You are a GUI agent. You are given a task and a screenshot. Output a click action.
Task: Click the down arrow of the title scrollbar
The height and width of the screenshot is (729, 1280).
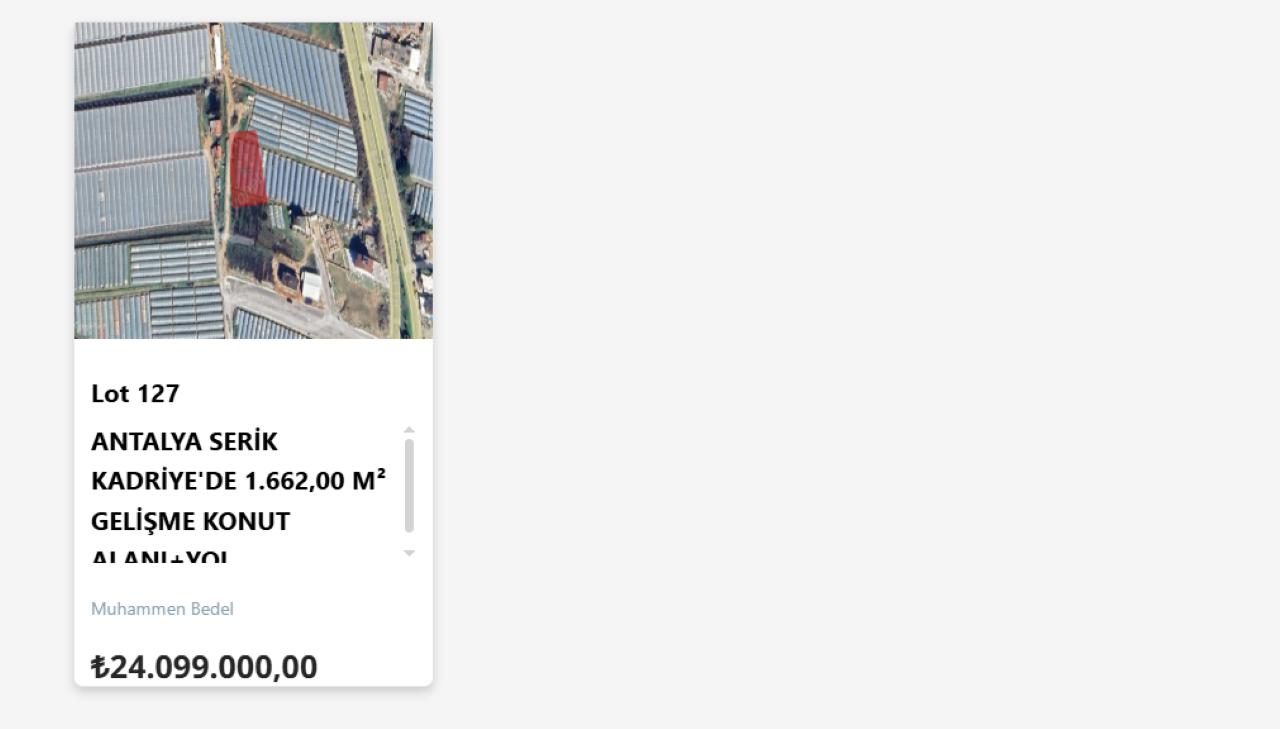pos(409,553)
